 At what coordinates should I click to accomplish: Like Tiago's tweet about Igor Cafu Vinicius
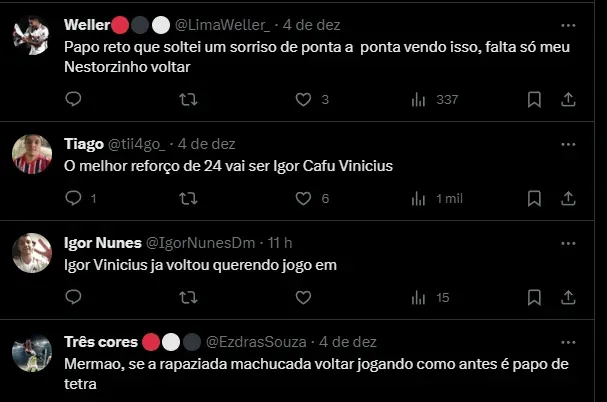click(x=304, y=198)
